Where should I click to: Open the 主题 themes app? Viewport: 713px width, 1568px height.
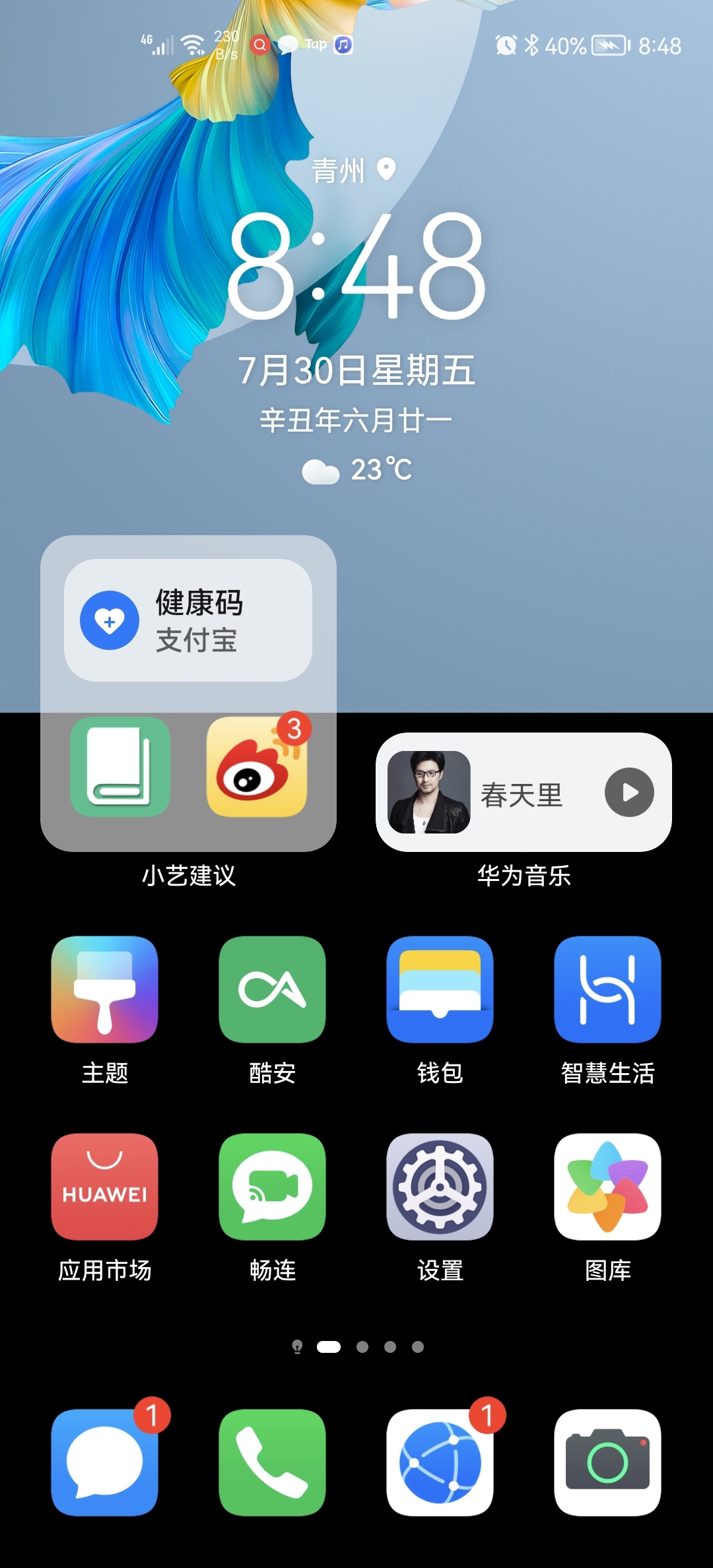(x=104, y=989)
